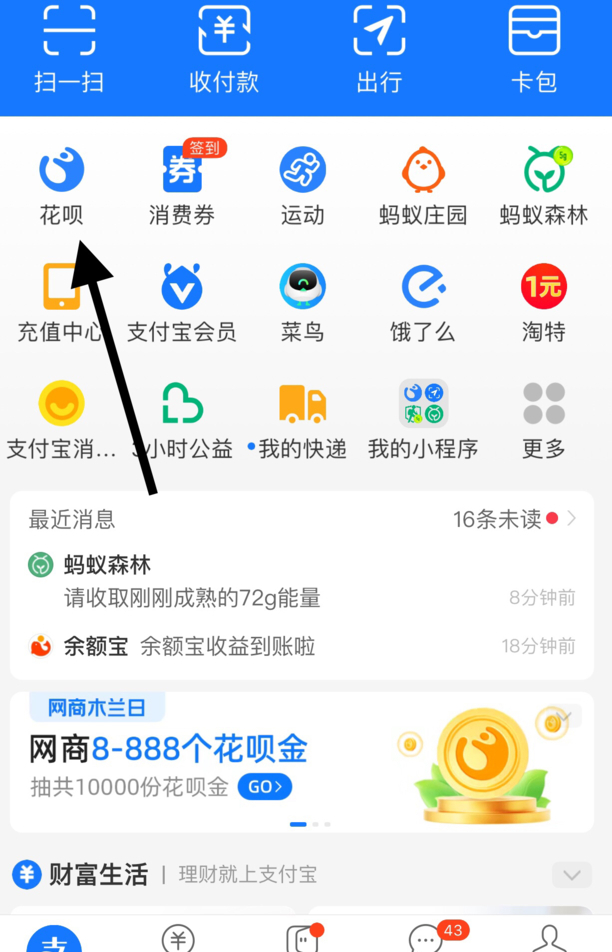Open 卡包 card wallet
This screenshot has height=952, width=612.
click(x=534, y=48)
